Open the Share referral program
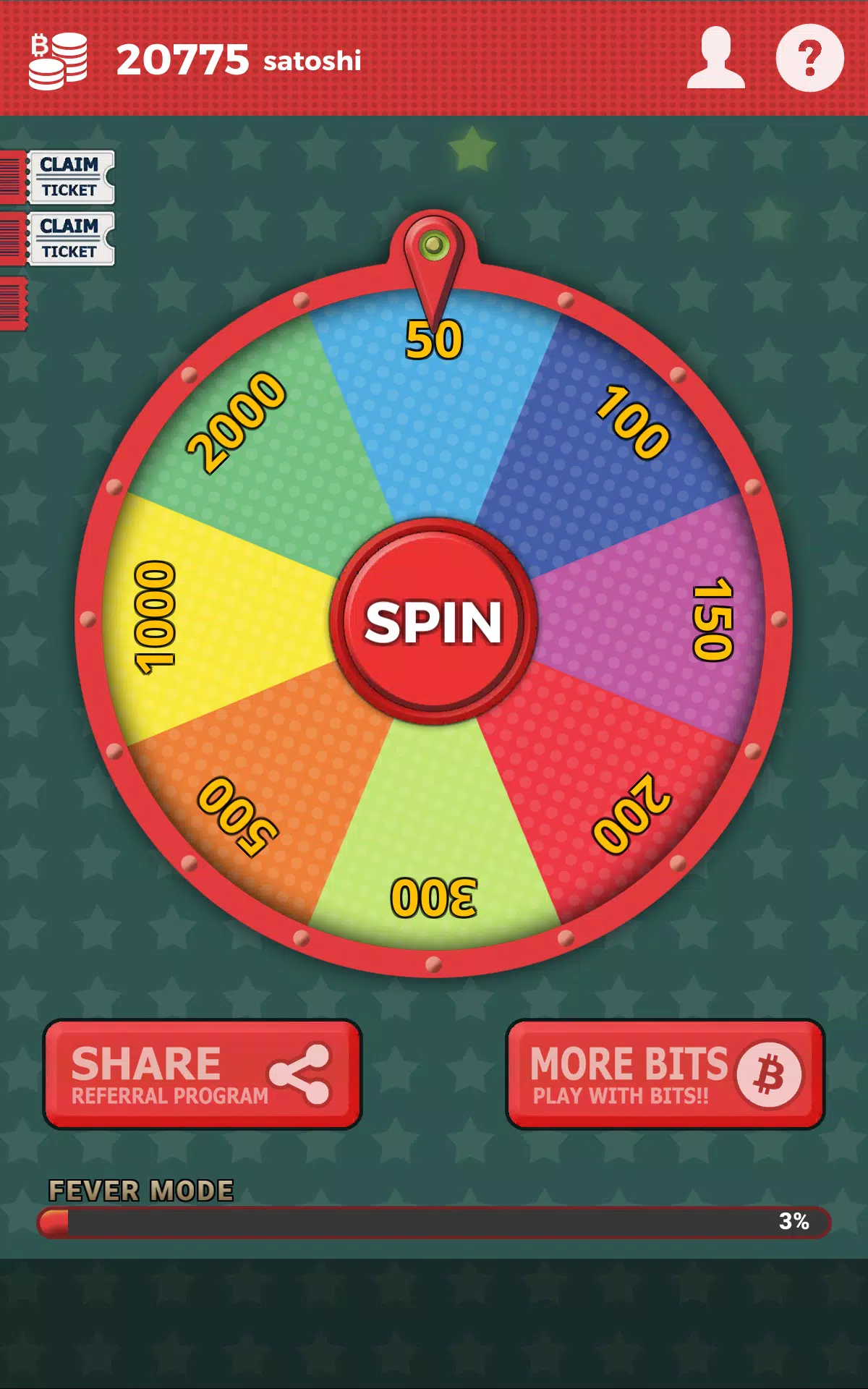 (203, 1074)
